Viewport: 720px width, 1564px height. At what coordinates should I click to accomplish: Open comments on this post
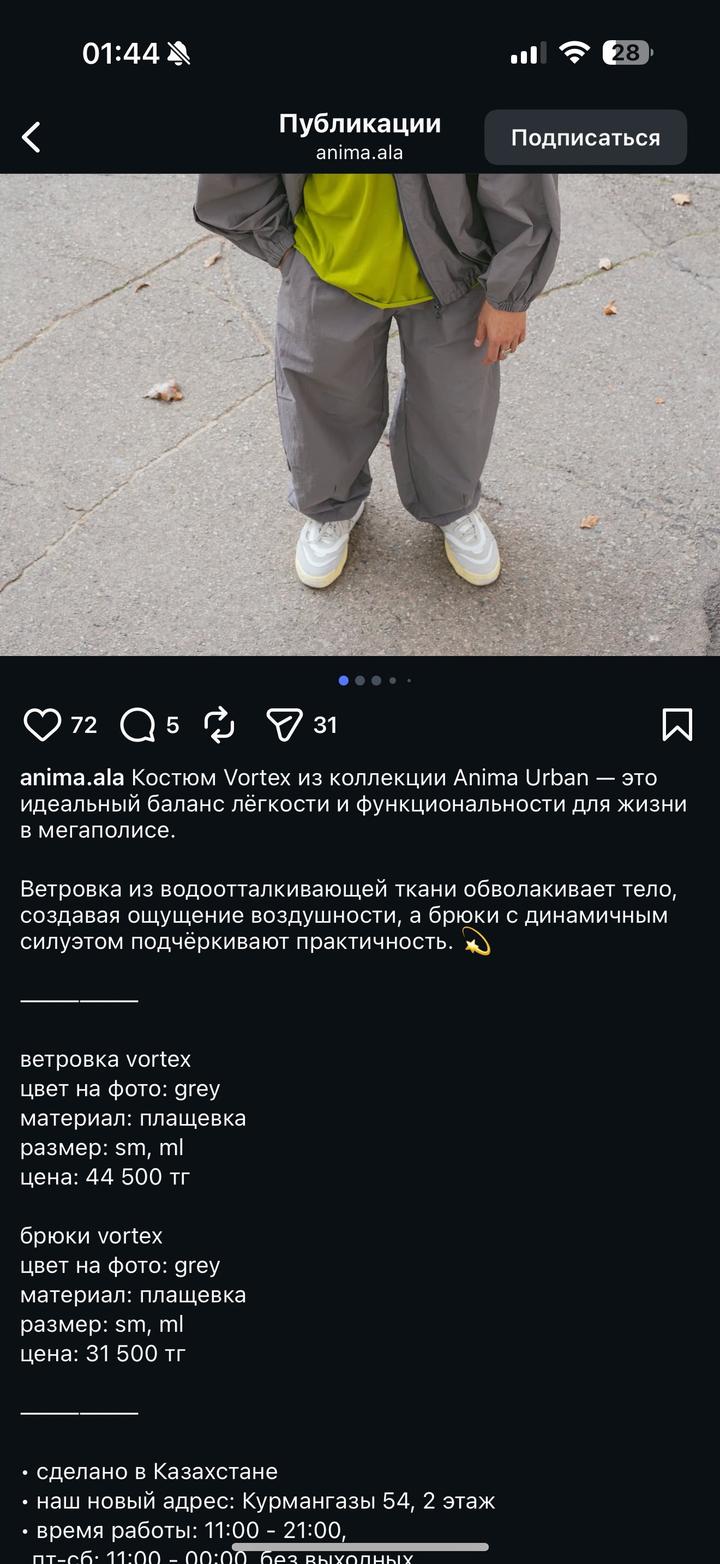pyautogui.click(x=138, y=725)
